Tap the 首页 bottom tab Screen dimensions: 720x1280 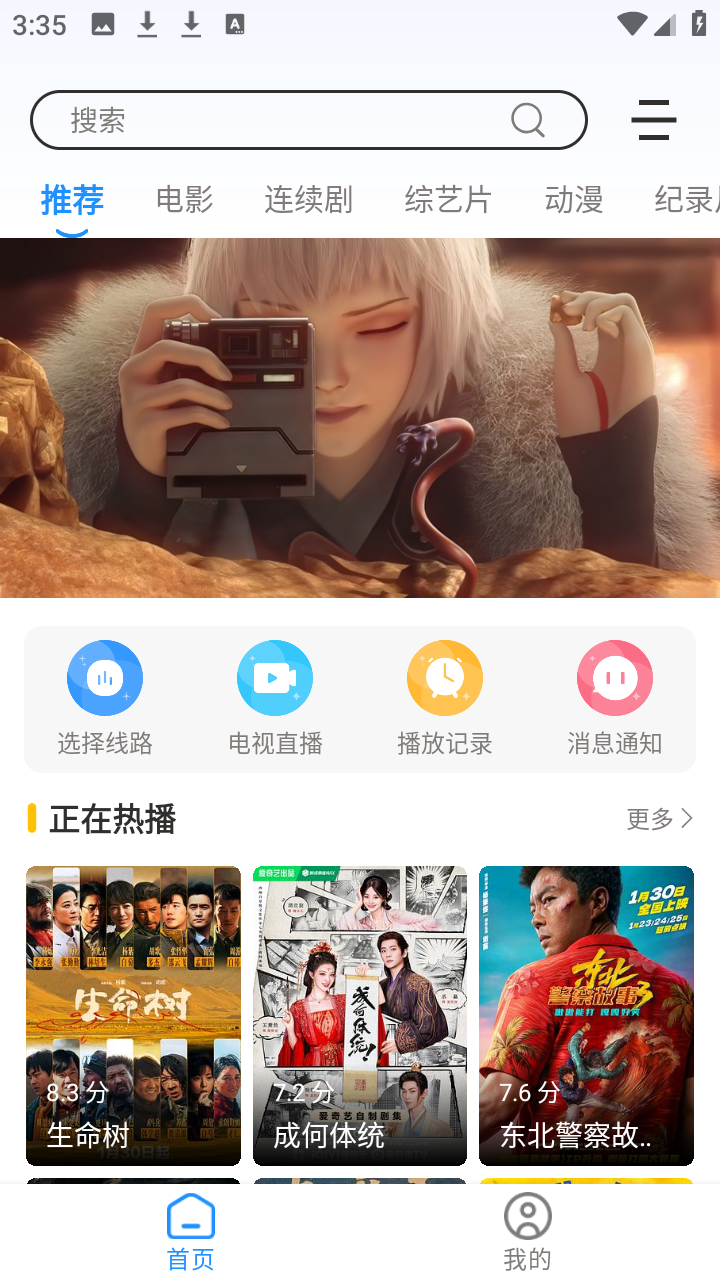tap(191, 1232)
